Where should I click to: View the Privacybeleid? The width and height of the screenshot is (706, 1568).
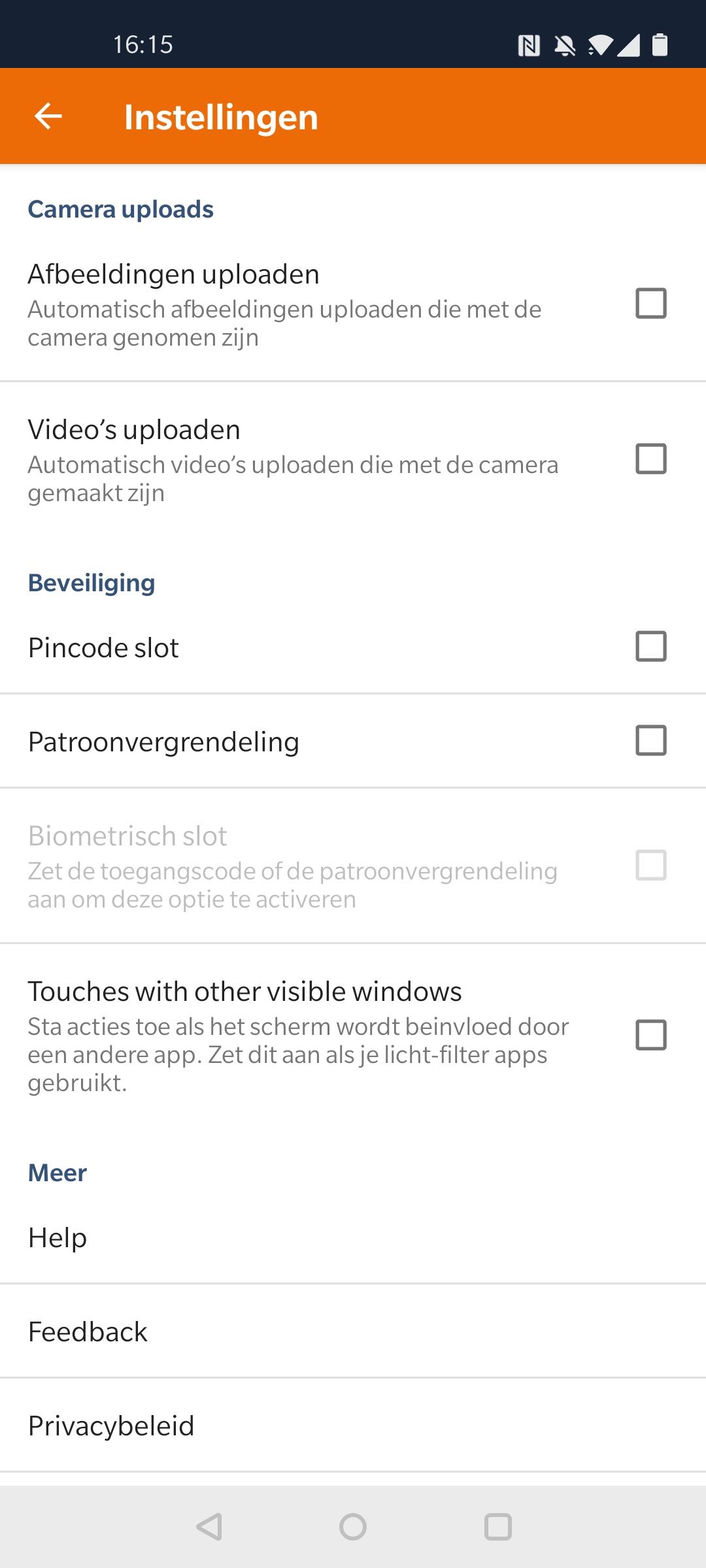(x=353, y=1426)
